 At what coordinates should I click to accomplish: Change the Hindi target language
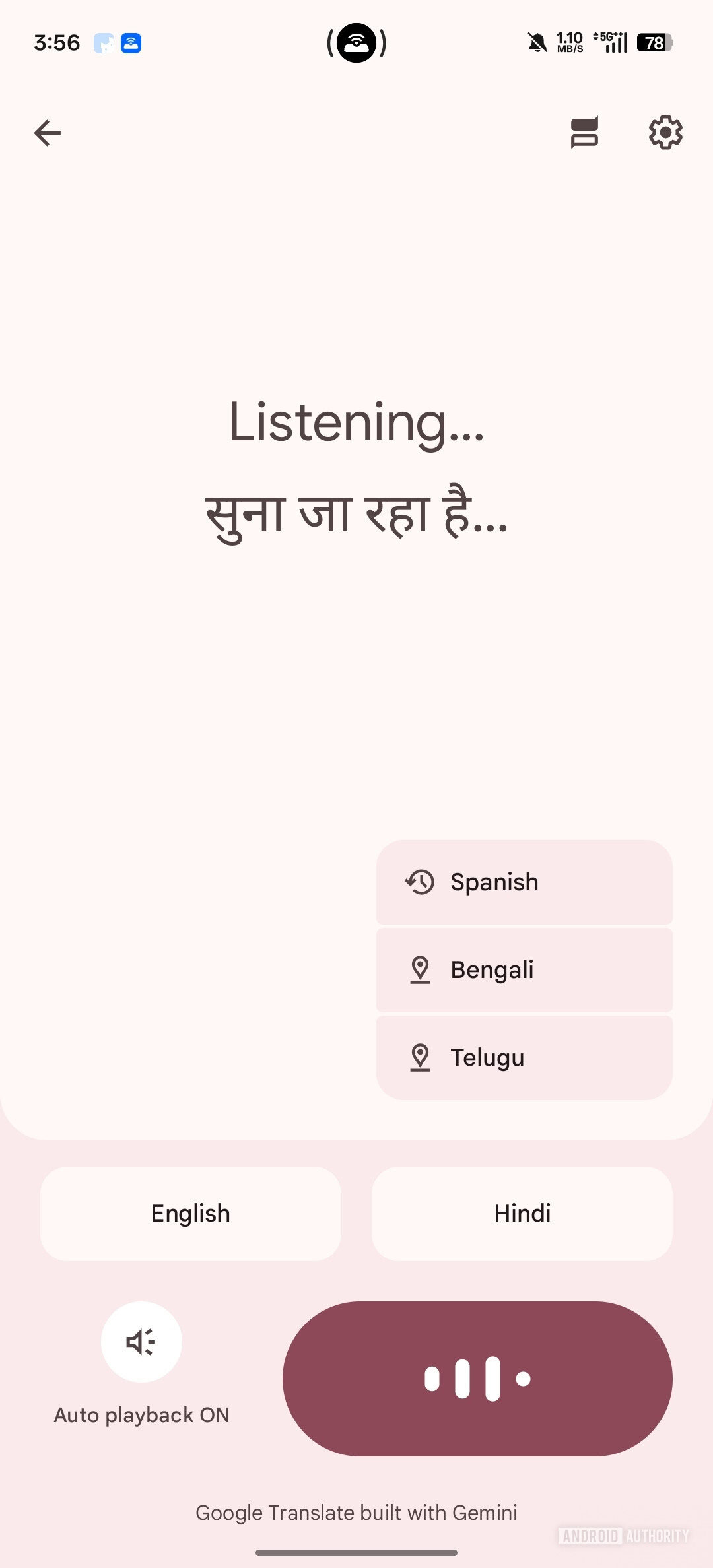(522, 1214)
